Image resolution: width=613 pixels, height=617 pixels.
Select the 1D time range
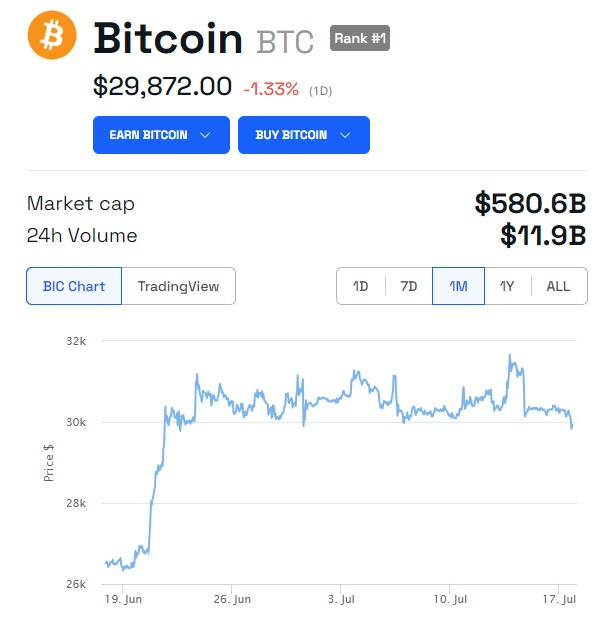361,286
